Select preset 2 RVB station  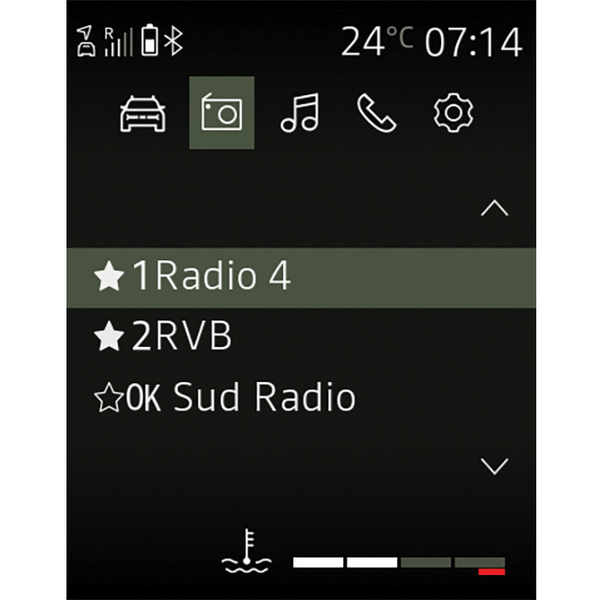300,337
